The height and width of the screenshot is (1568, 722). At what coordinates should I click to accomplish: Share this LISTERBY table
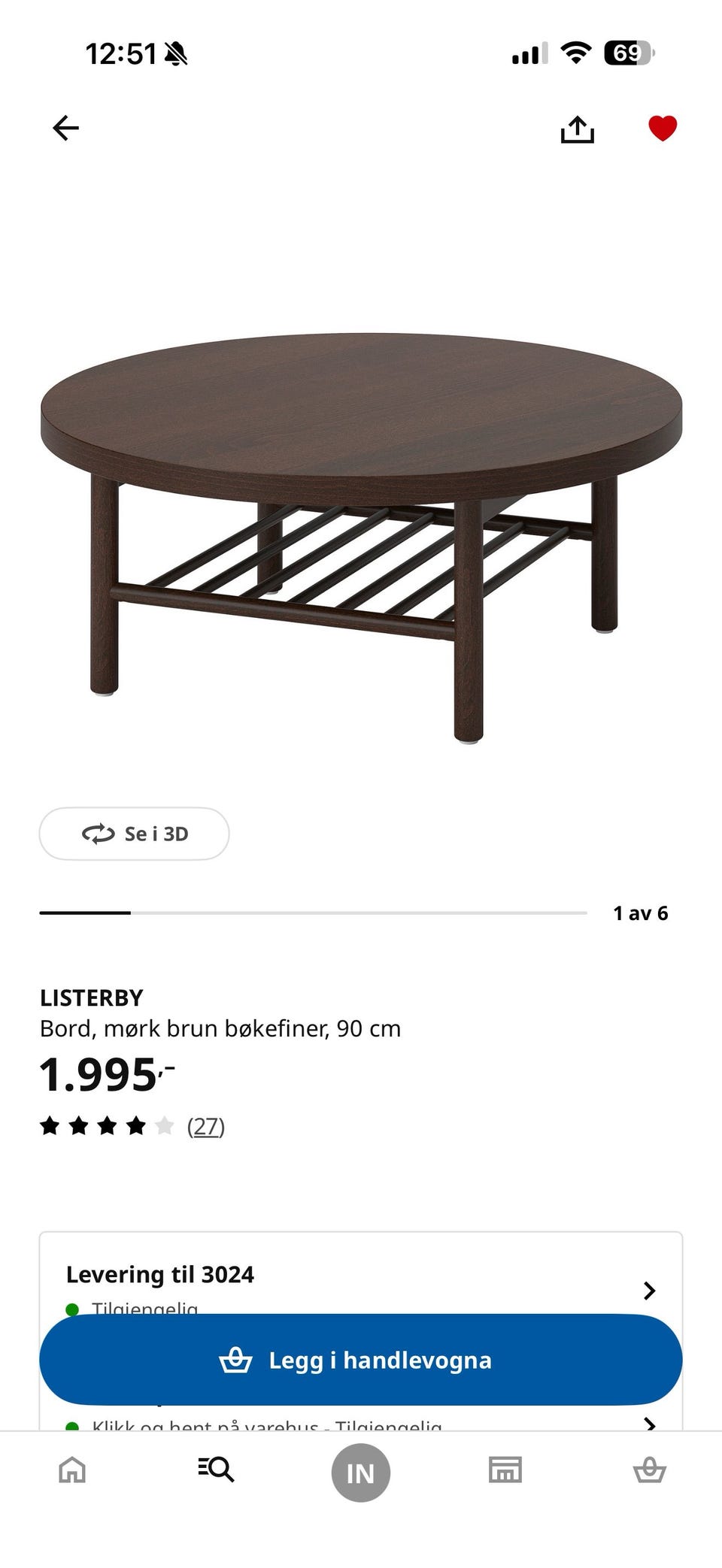577,129
